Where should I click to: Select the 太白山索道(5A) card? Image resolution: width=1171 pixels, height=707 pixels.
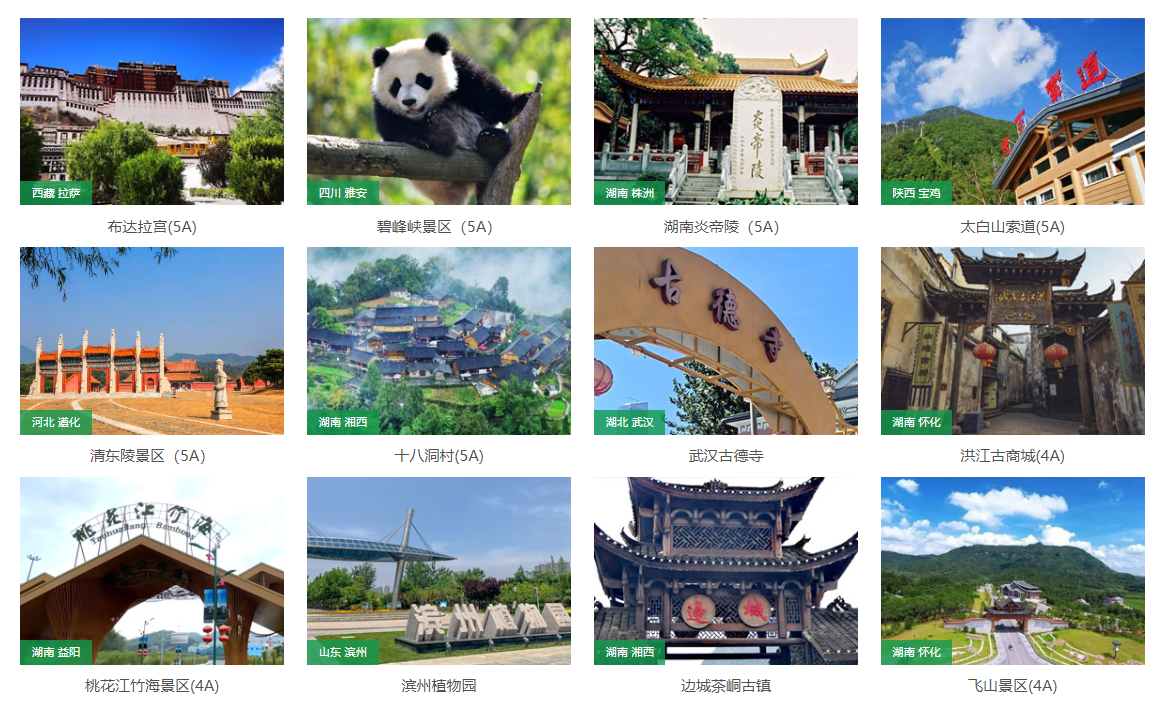click(x=1012, y=112)
